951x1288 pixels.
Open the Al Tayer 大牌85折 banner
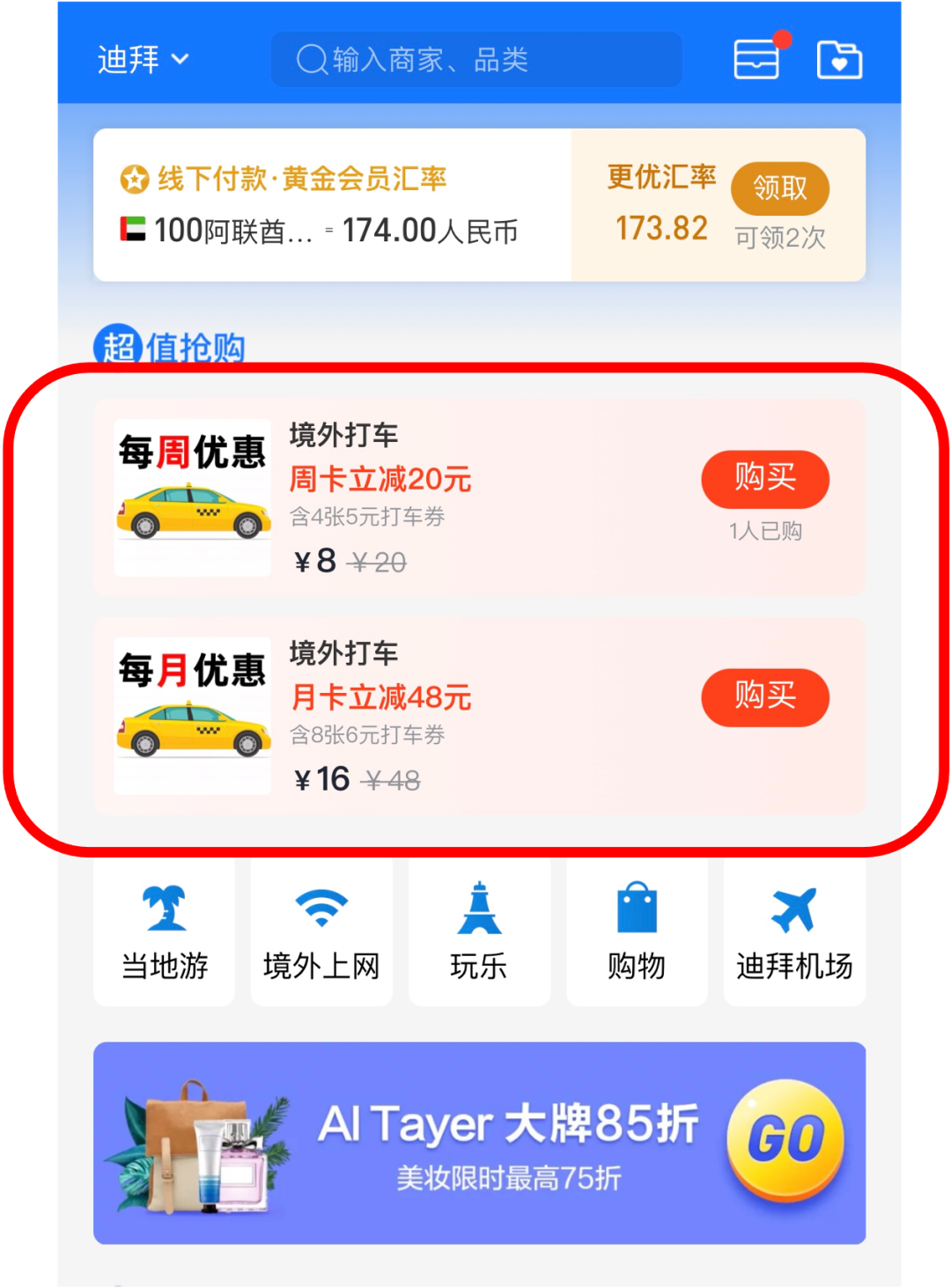[479, 1143]
